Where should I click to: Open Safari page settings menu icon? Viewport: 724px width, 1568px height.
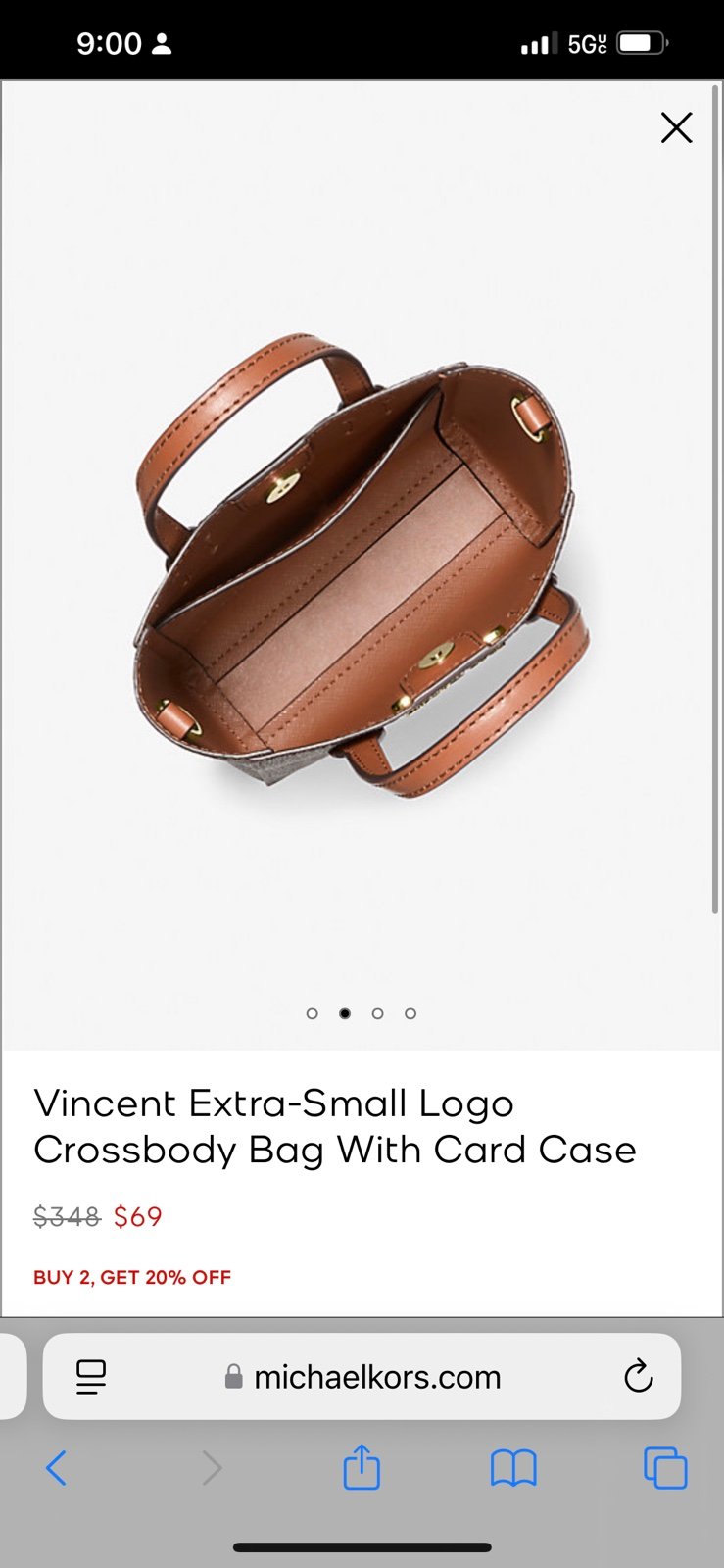[91, 1377]
